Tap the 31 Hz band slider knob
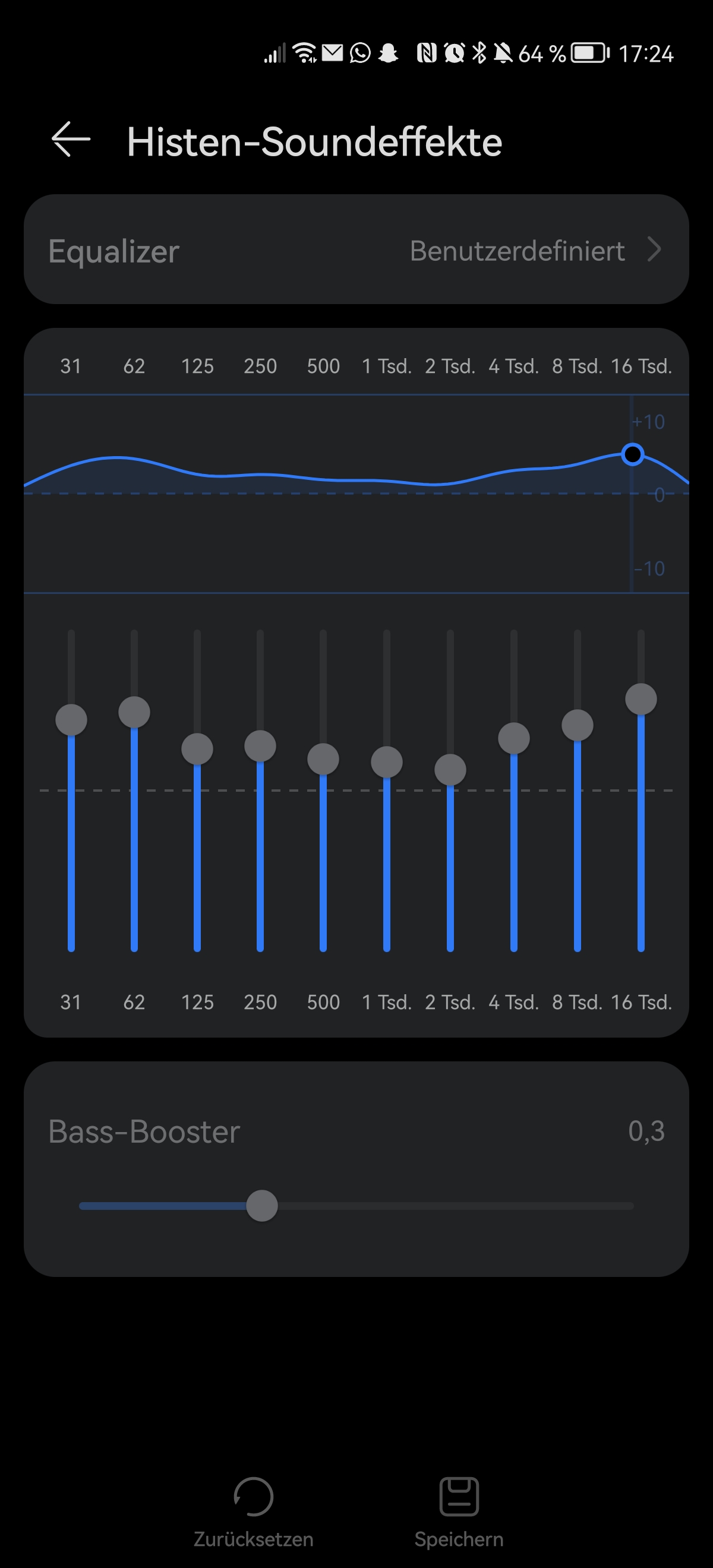Image resolution: width=713 pixels, height=1568 pixels. (x=71, y=720)
